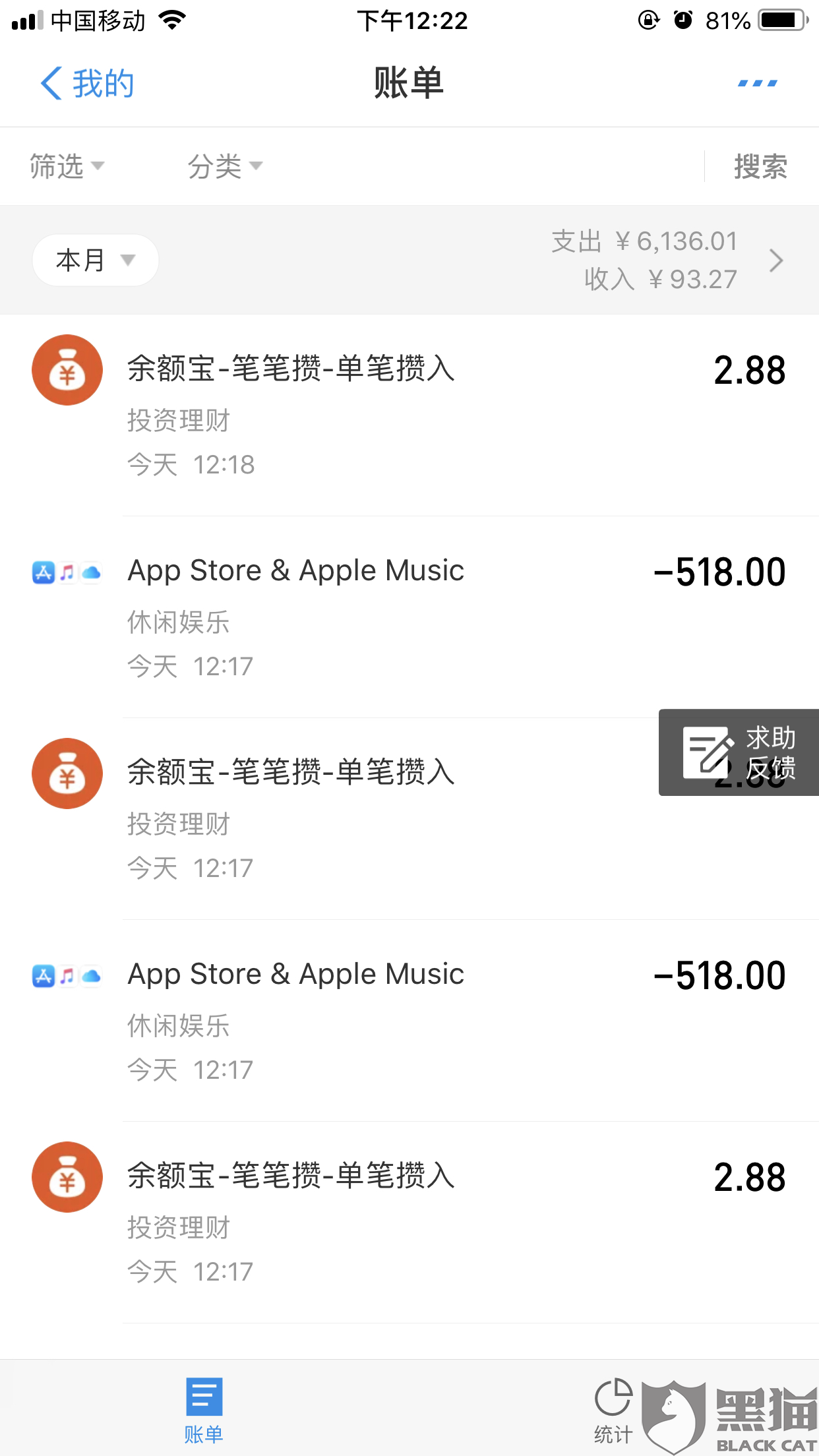Go back to 我的 page
This screenshot has width=819, height=1456.
[87, 84]
